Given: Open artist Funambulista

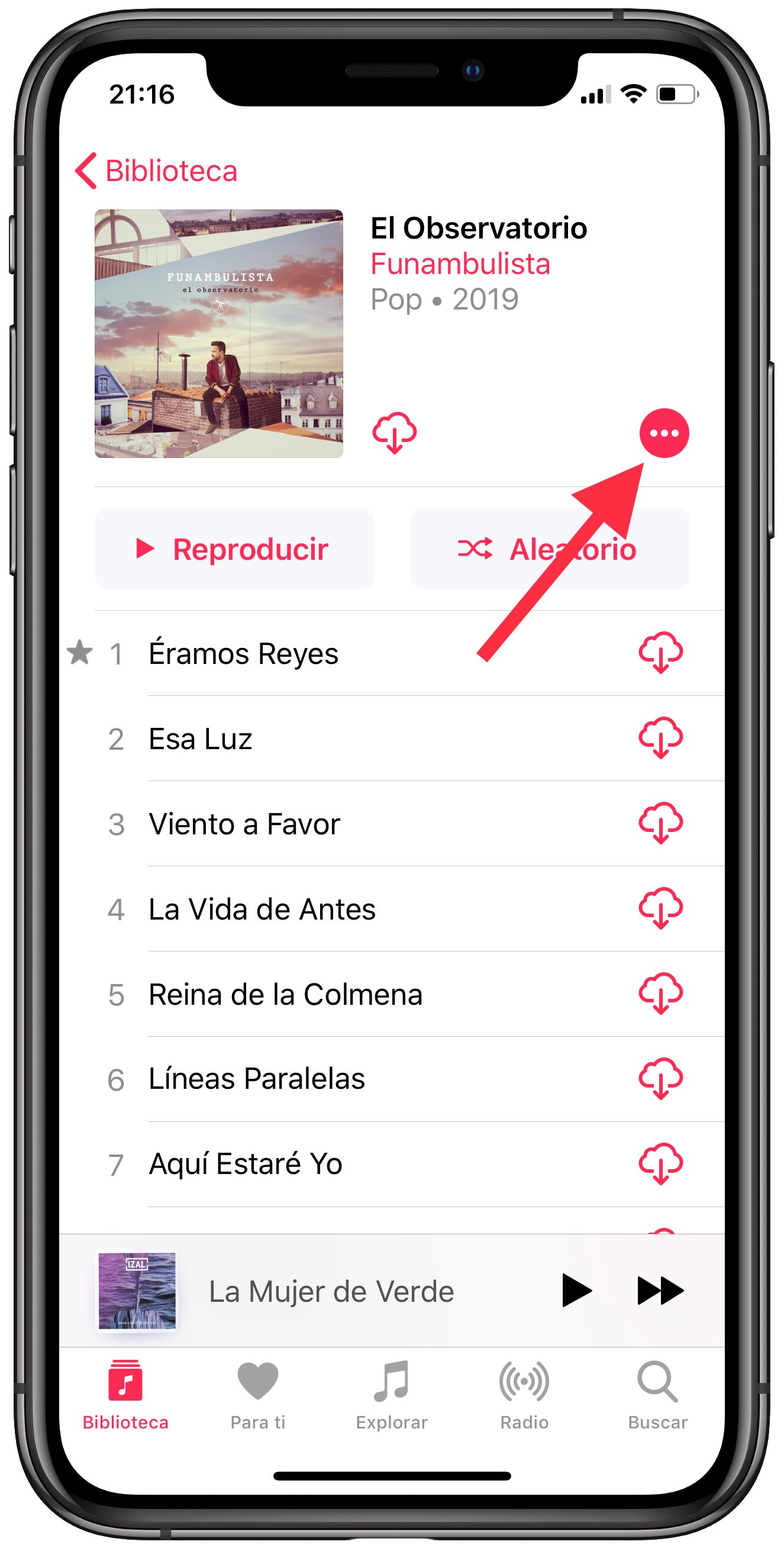Looking at the screenshot, I should click(460, 265).
